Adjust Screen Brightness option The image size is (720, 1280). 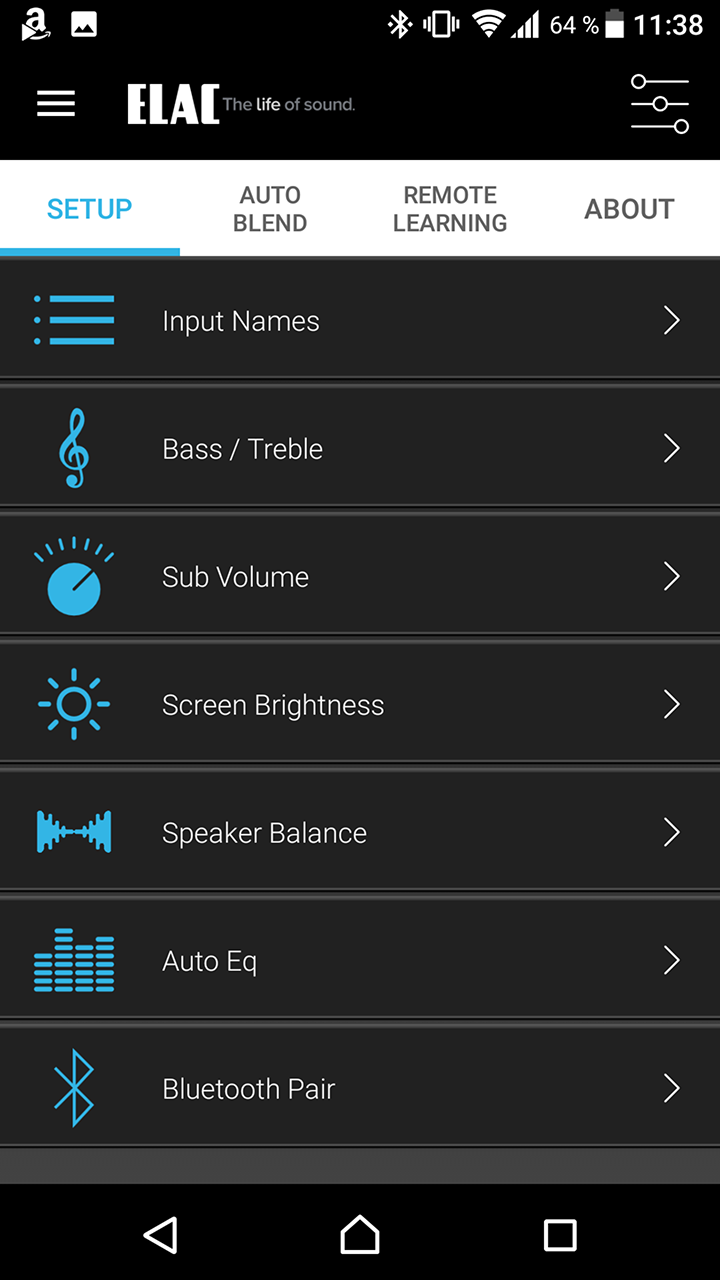[x=360, y=704]
